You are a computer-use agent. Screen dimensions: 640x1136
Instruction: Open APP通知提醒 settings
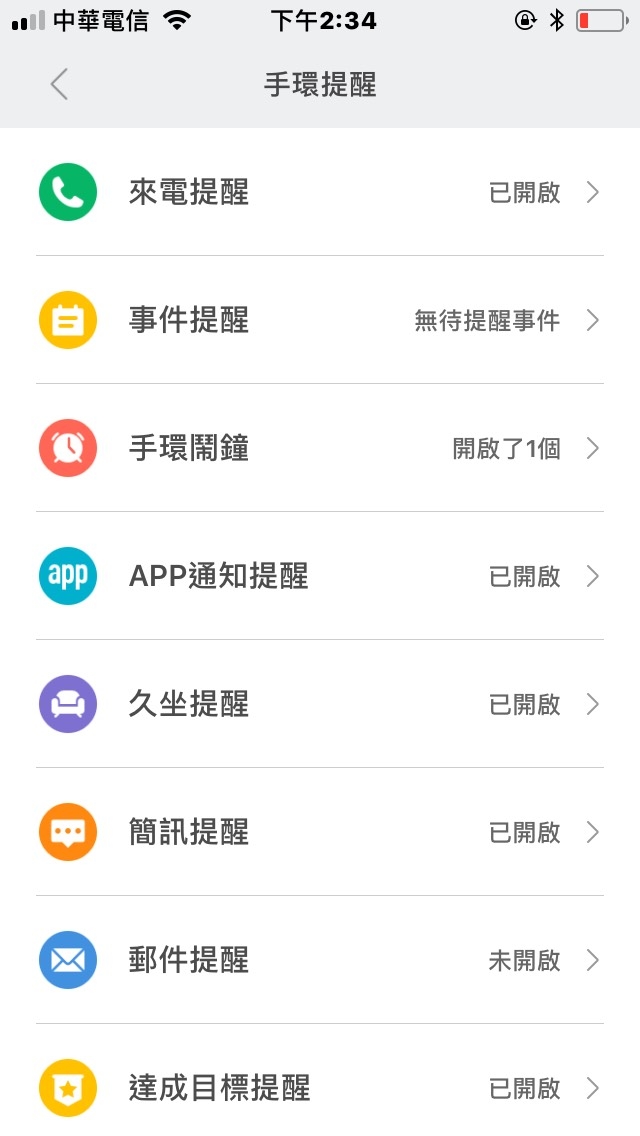click(320, 576)
